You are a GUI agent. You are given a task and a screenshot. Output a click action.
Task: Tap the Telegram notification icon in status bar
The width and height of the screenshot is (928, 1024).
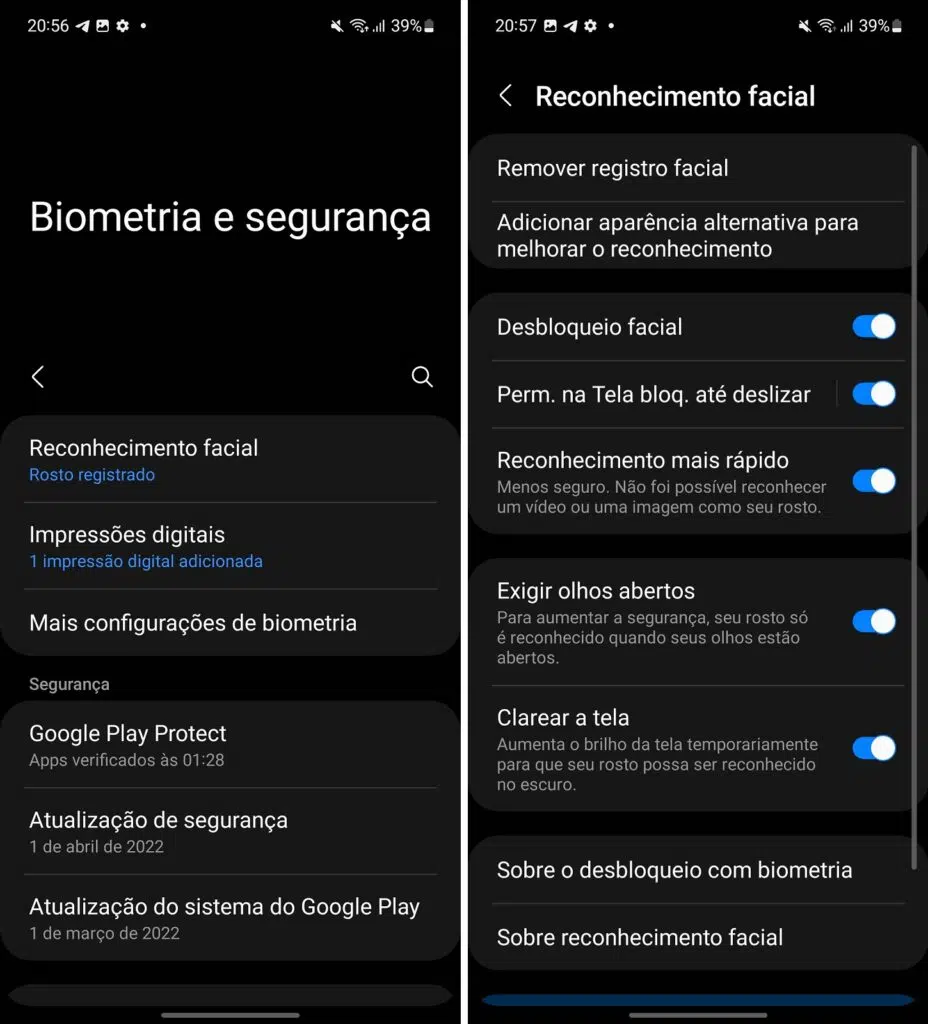(81, 26)
